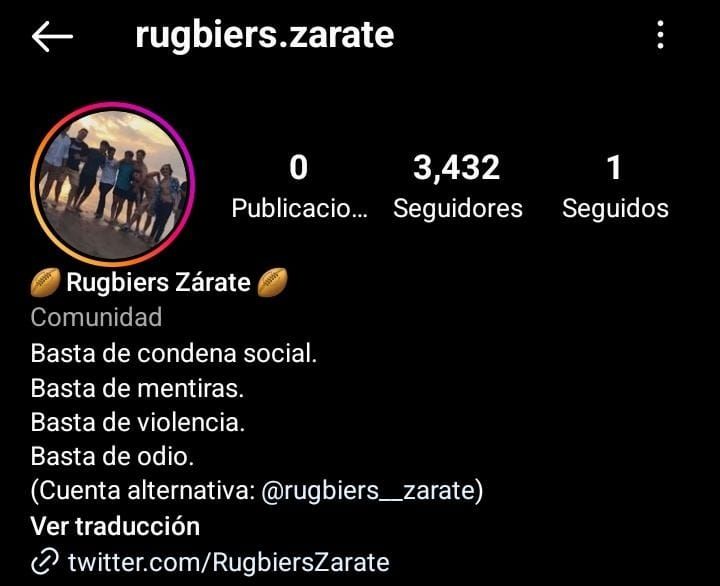Open the @rugbiers__zarate alternate account
The image size is (720, 586).
pos(369,491)
